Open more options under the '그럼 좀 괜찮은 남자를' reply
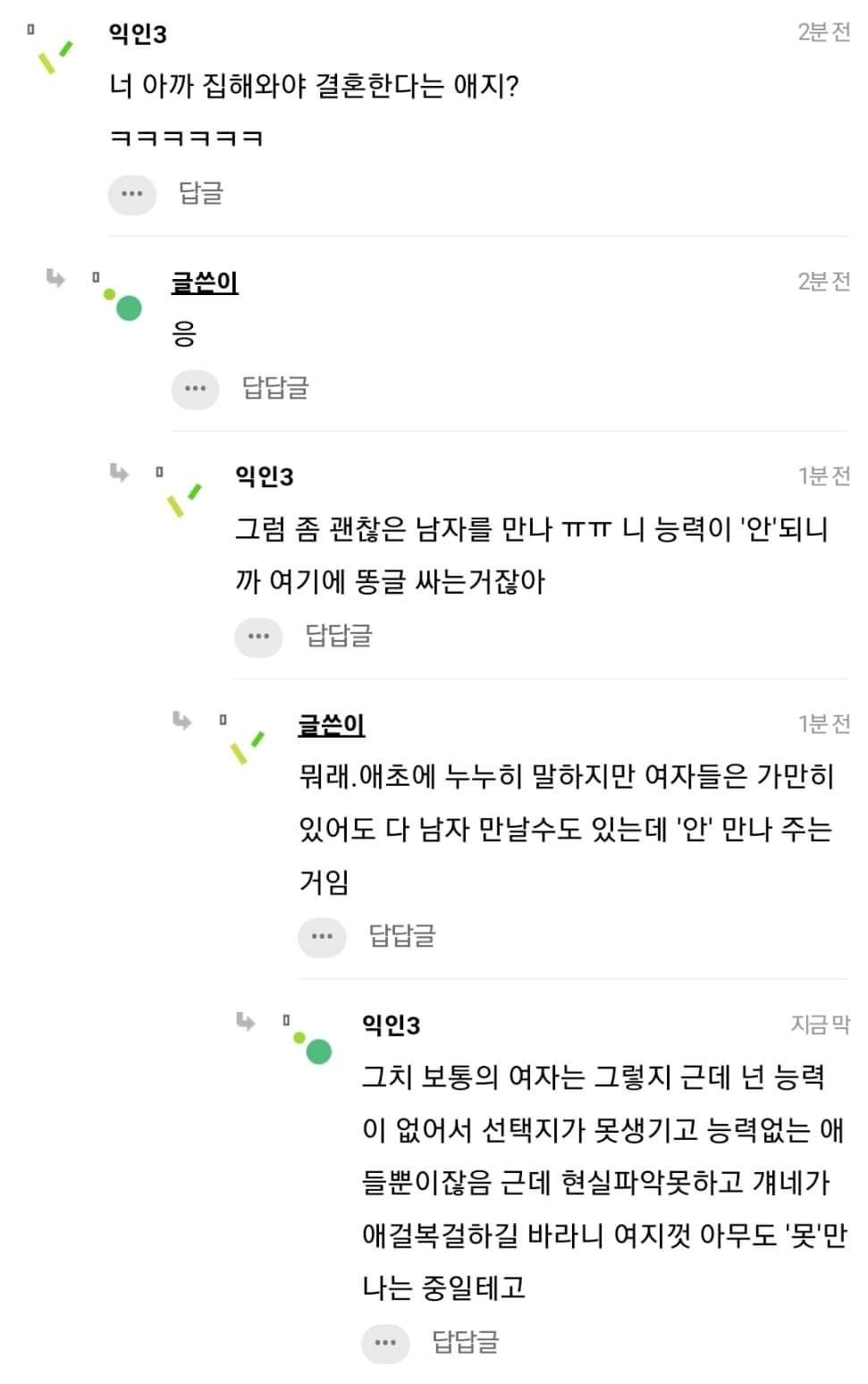The width and height of the screenshot is (868, 1384). click(x=258, y=637)
